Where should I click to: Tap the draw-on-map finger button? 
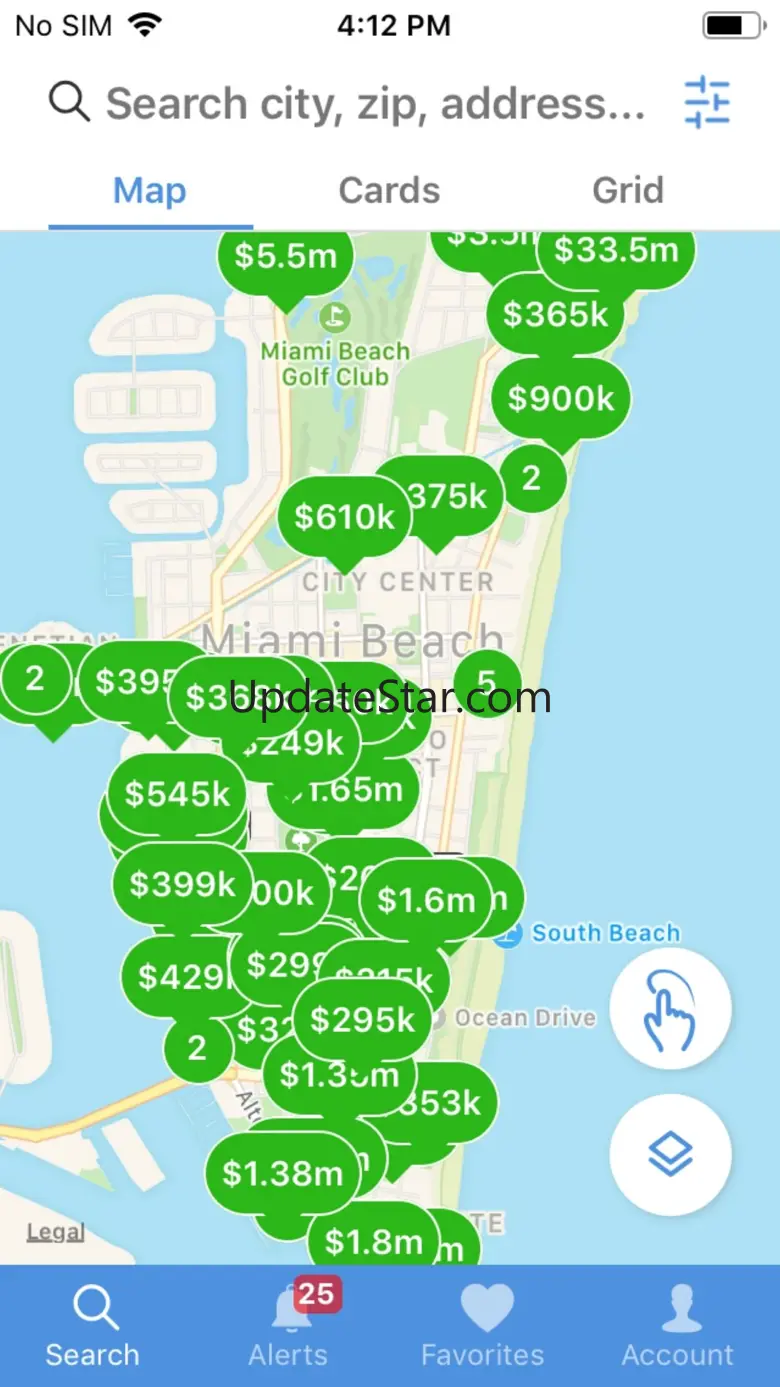click(670, 1009)
